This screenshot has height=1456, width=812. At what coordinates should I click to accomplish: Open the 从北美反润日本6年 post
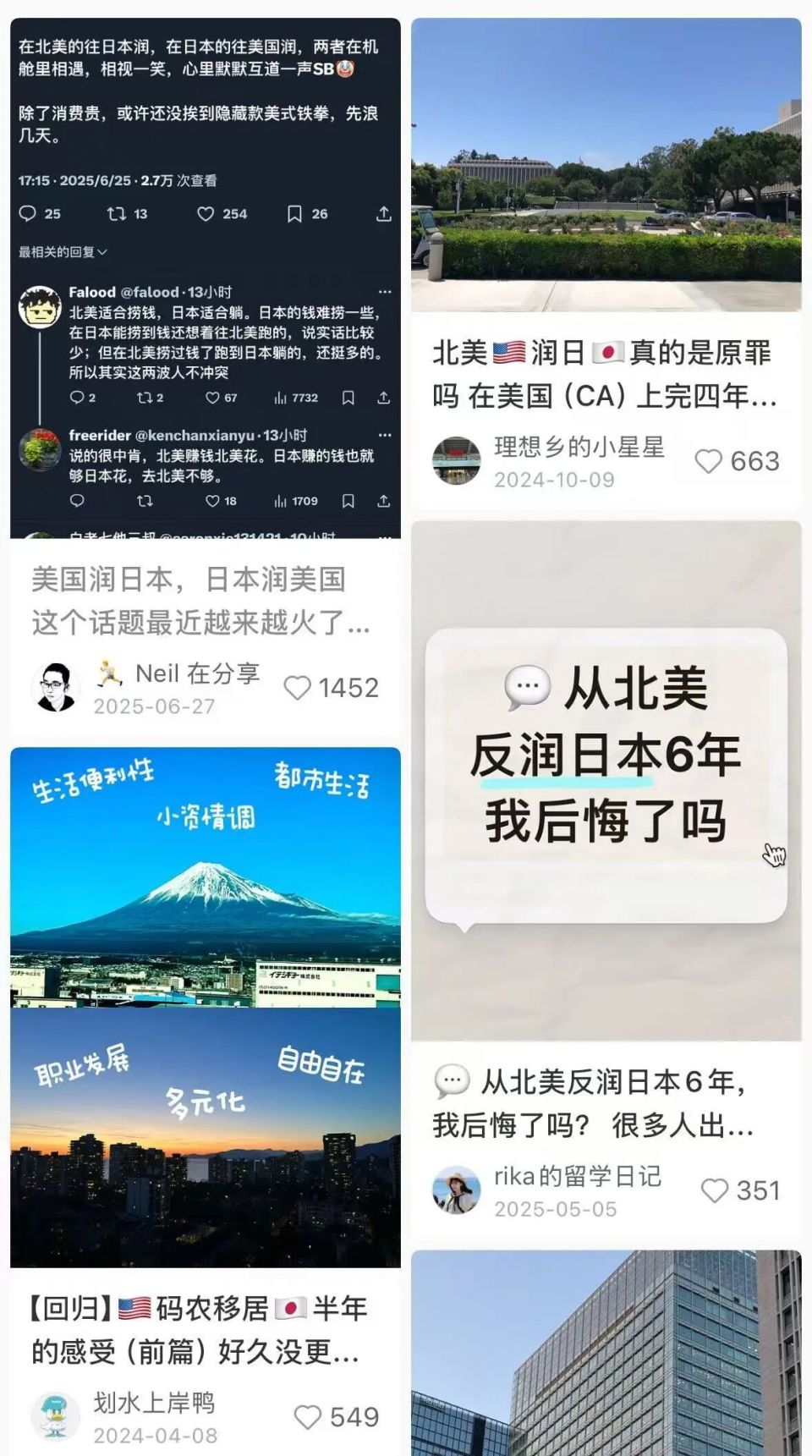coord(593,1103)
